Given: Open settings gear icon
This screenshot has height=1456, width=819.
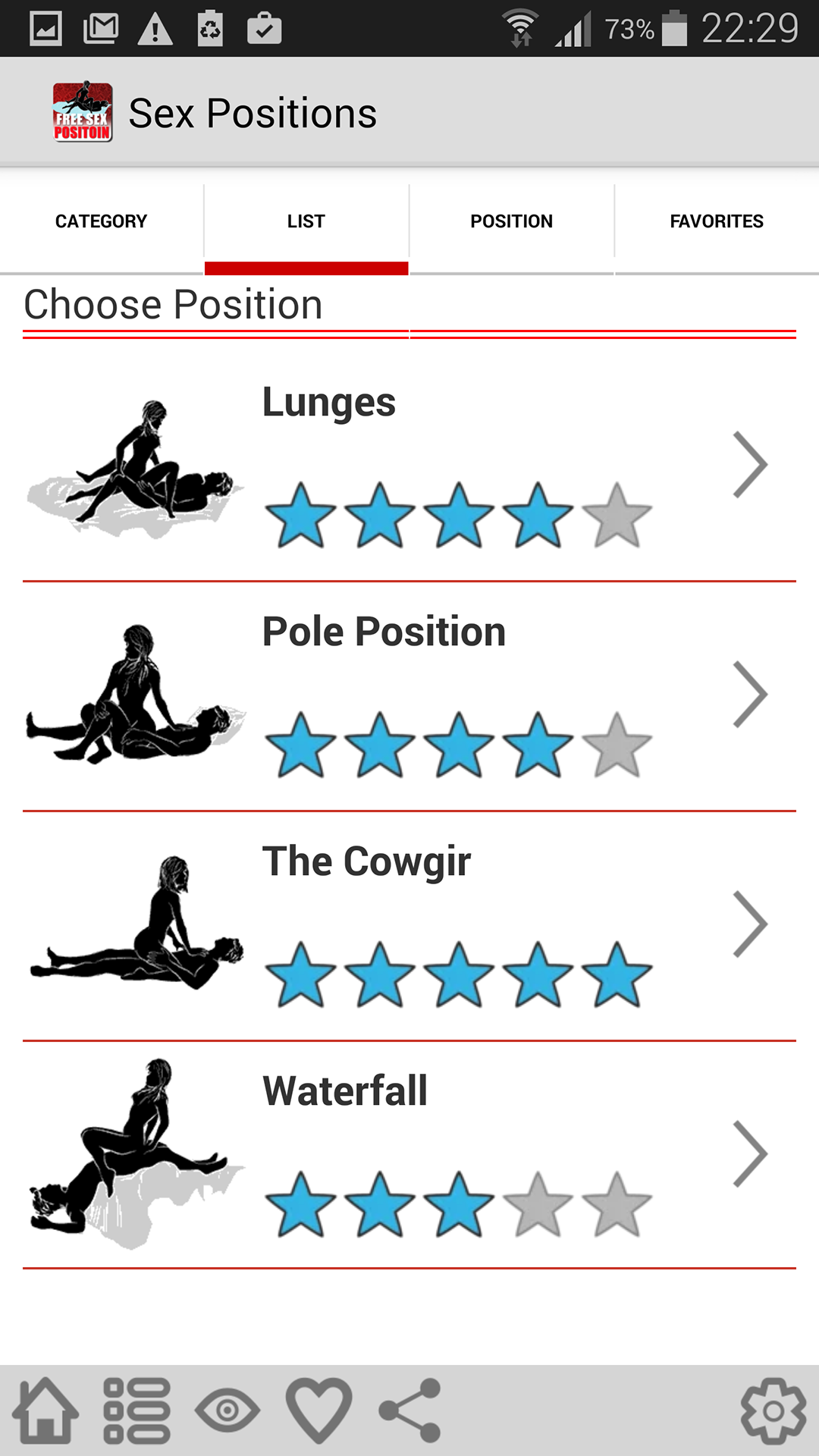Looking at the screenshot, I should (x=773, y=1410).
